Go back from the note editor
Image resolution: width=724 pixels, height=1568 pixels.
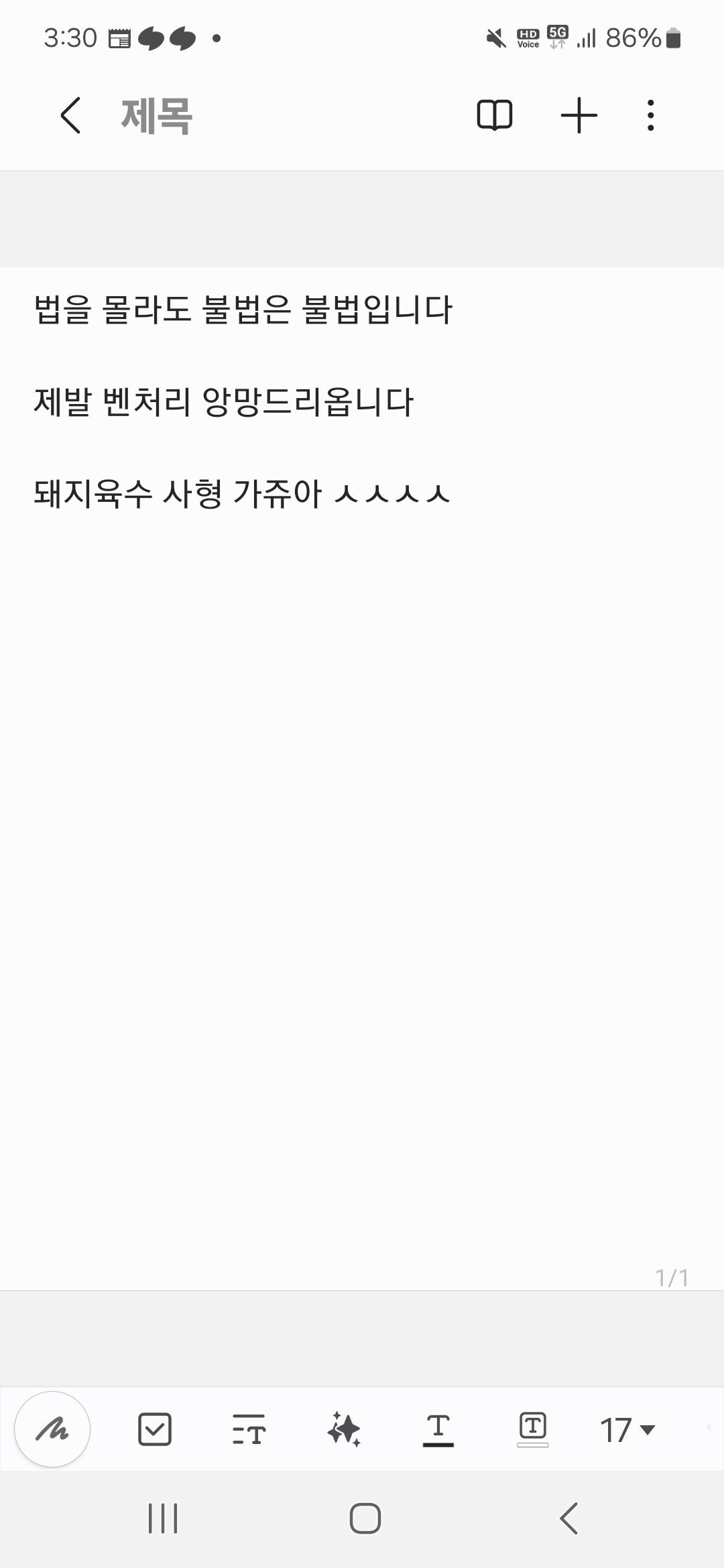[70, 115]
